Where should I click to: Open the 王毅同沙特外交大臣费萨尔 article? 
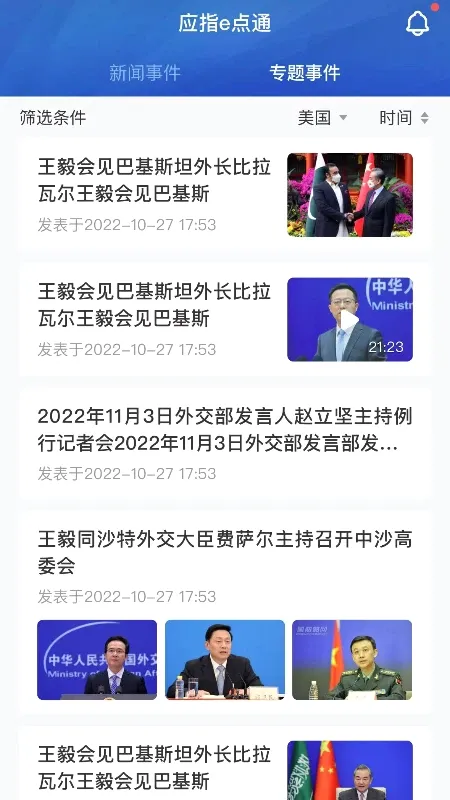[x=225, y=612]
